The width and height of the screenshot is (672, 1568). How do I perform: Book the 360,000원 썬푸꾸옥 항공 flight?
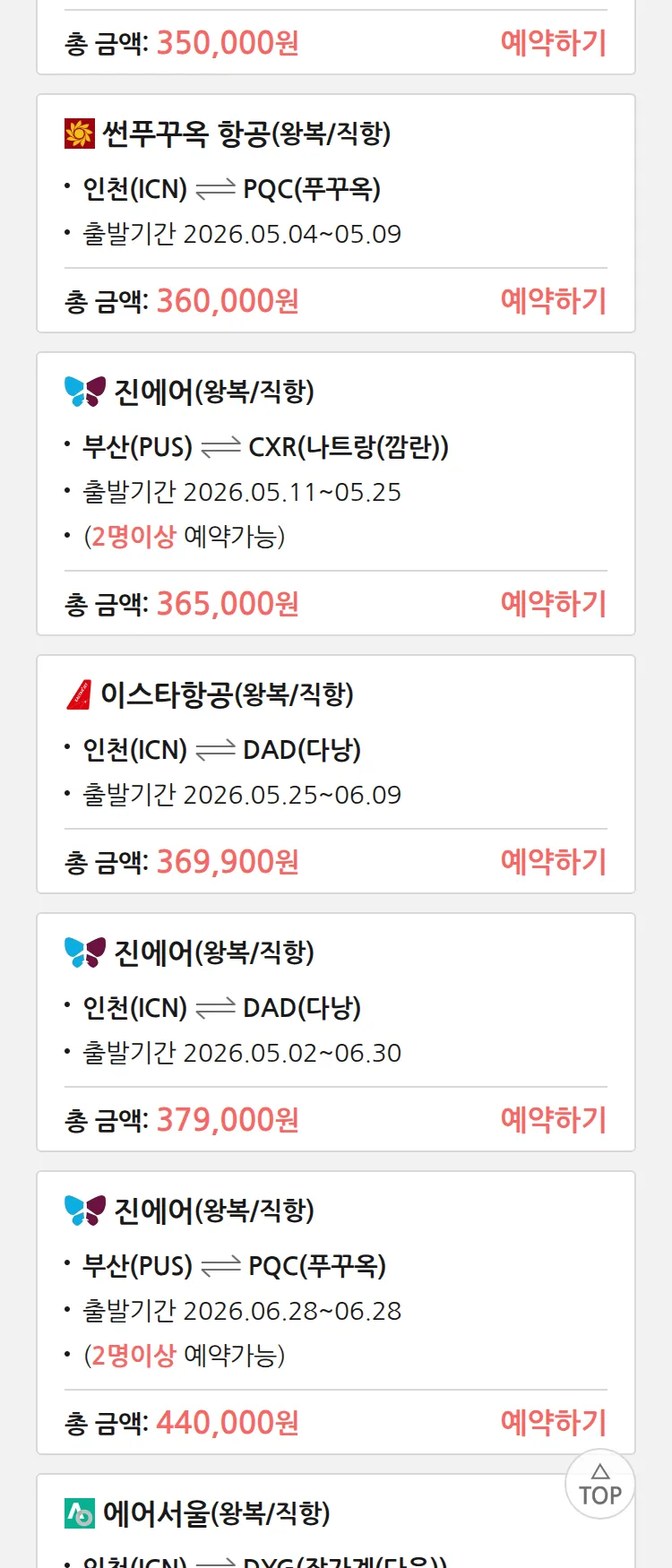[553, 300]
